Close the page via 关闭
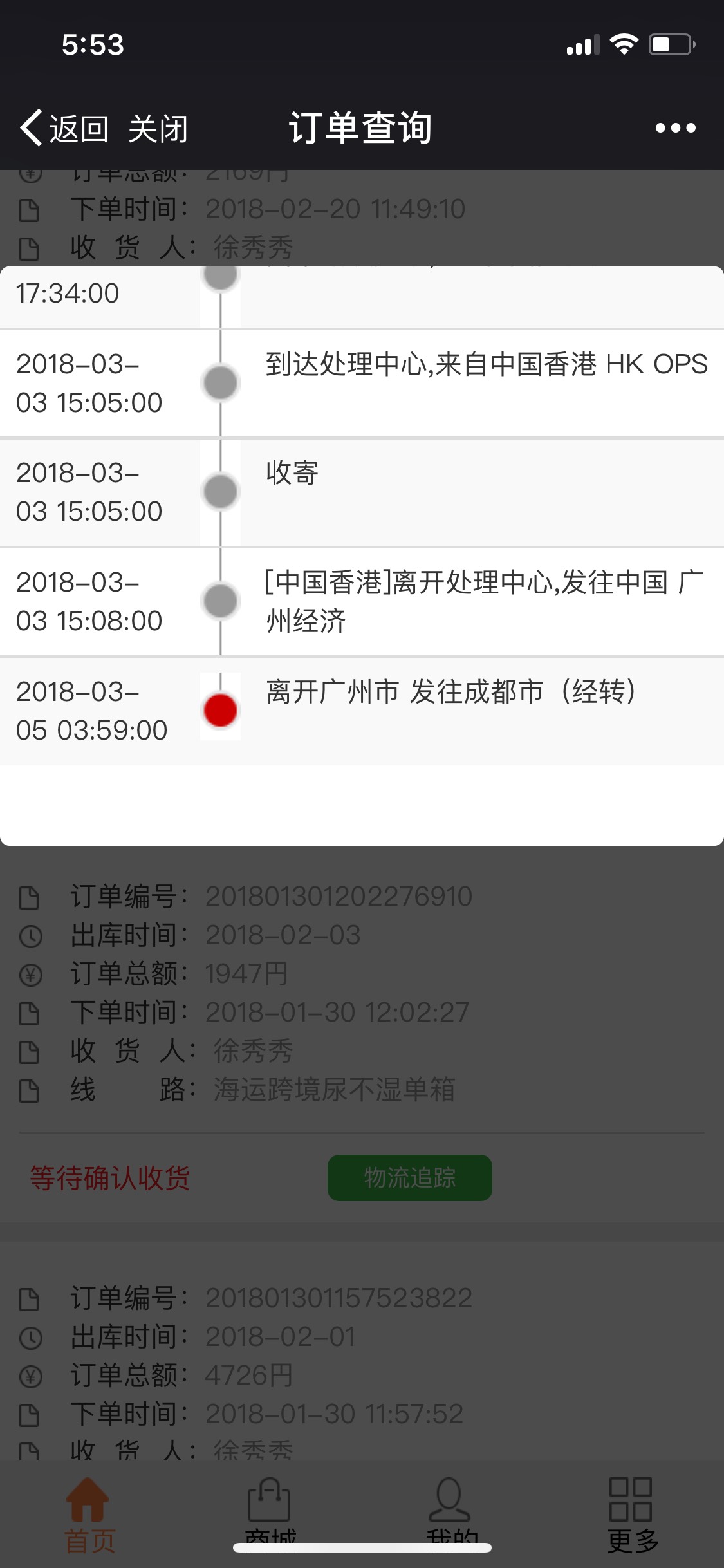 158,129
